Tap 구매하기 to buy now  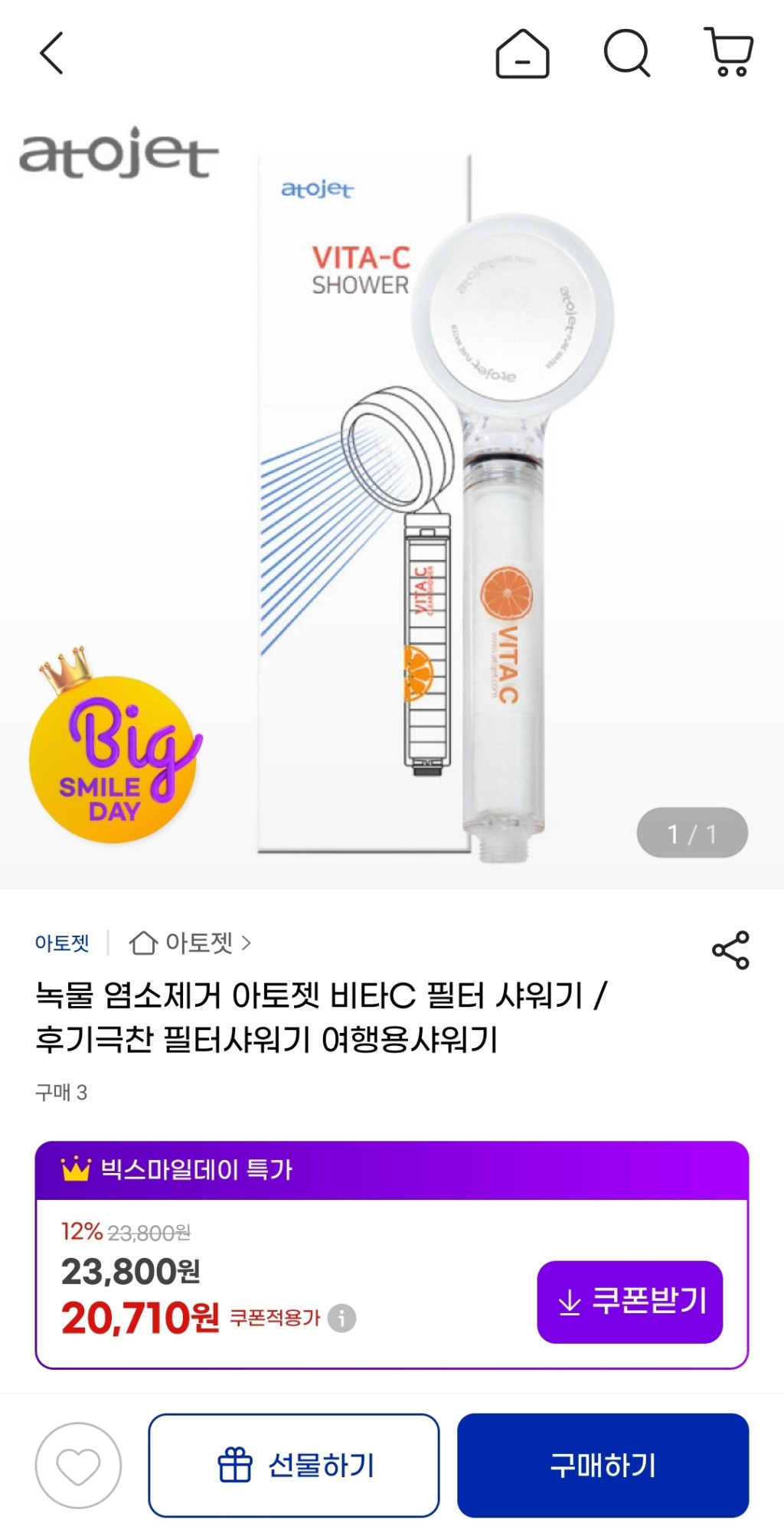click(603, 1466)
